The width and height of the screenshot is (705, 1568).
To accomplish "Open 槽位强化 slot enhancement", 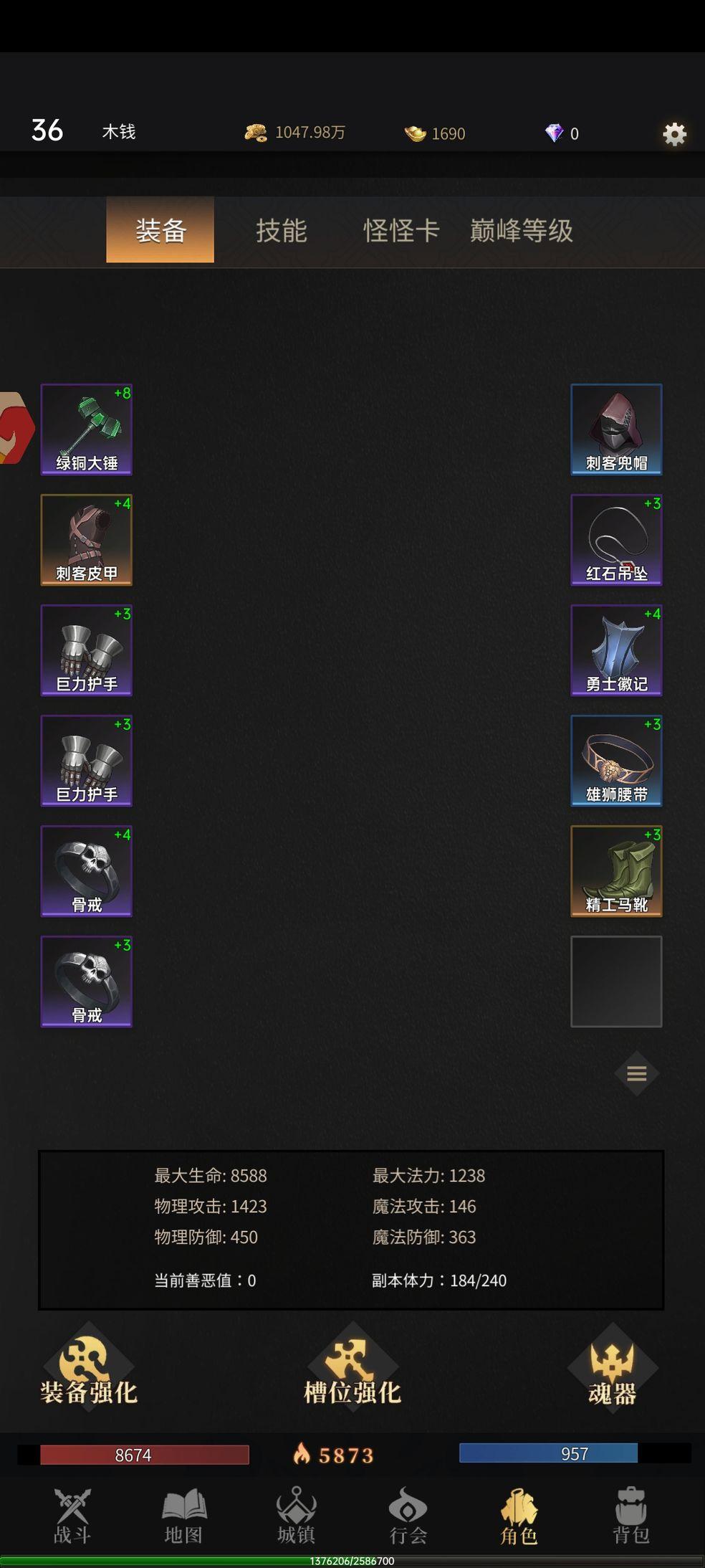I will [x=352, y=1368].
